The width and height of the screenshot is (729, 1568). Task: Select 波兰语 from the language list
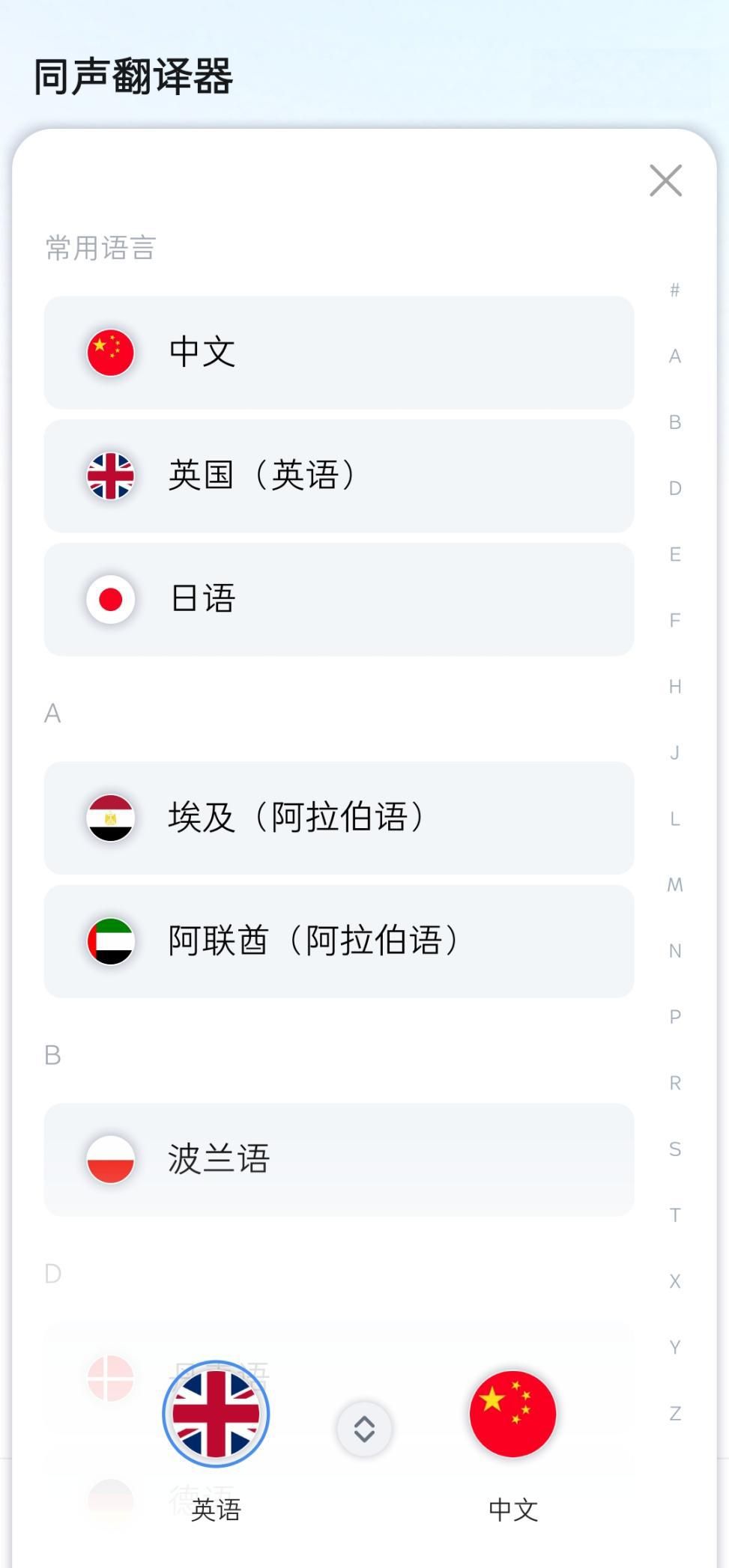(339, 1158)
